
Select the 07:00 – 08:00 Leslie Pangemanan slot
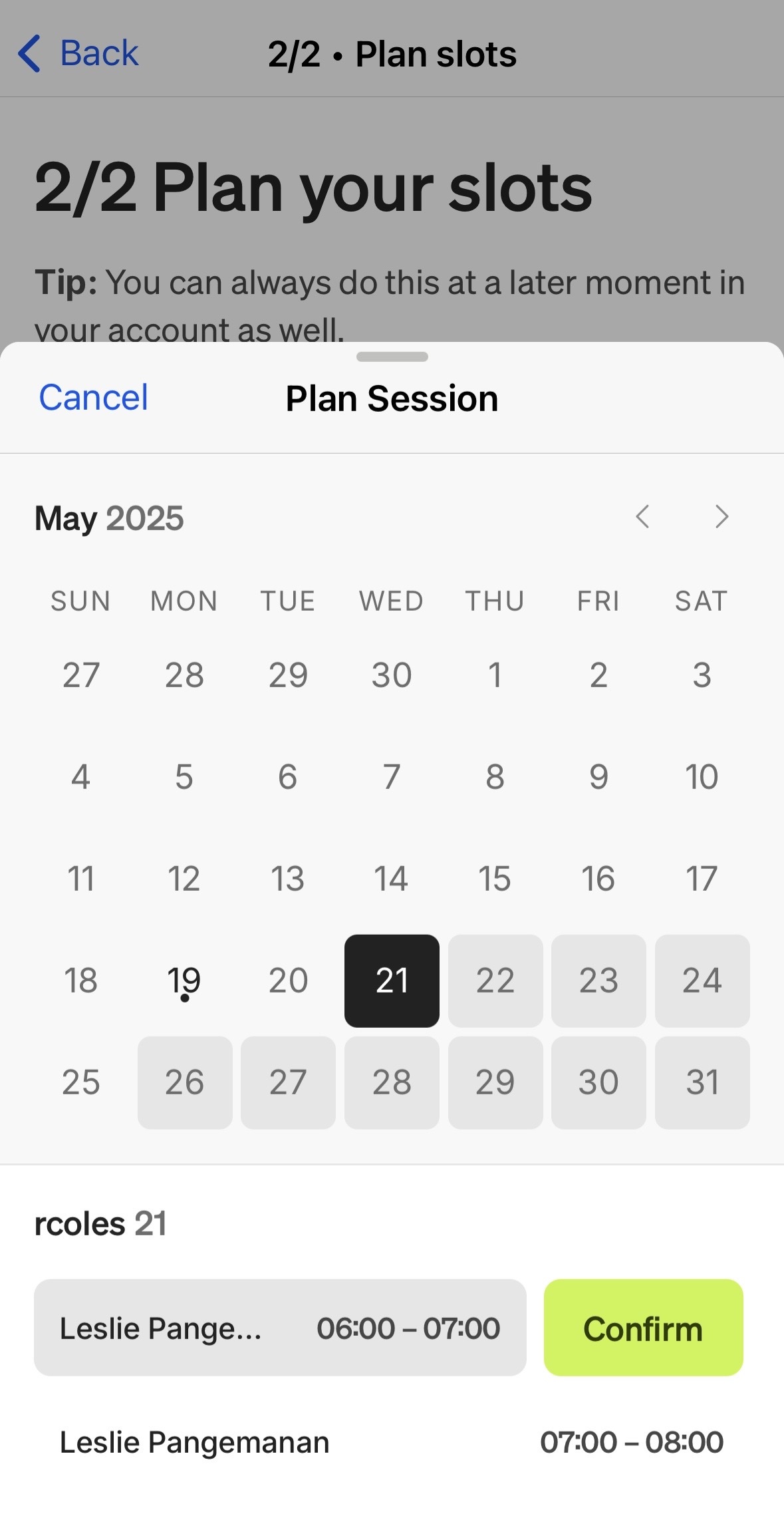point(392,1442)
